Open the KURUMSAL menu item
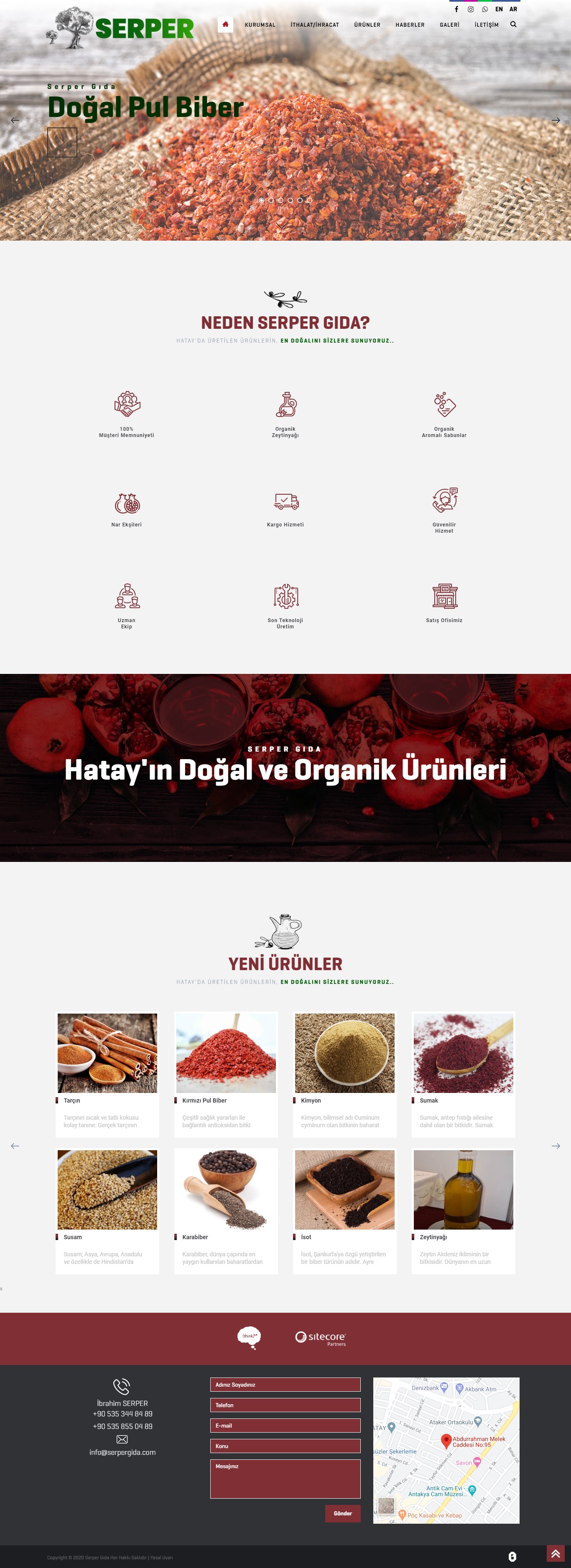 260,25
